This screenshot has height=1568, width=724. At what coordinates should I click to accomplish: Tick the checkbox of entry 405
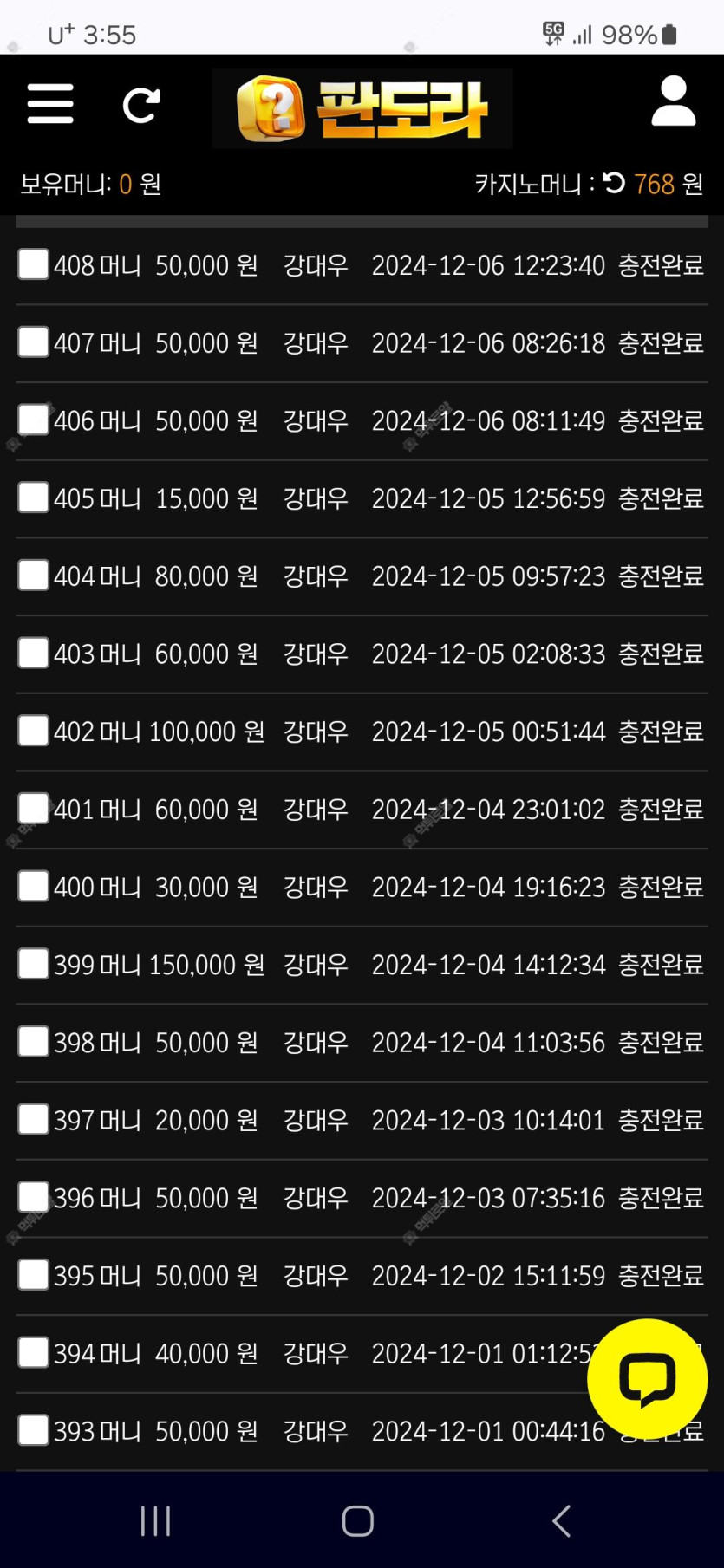point(34,498)
